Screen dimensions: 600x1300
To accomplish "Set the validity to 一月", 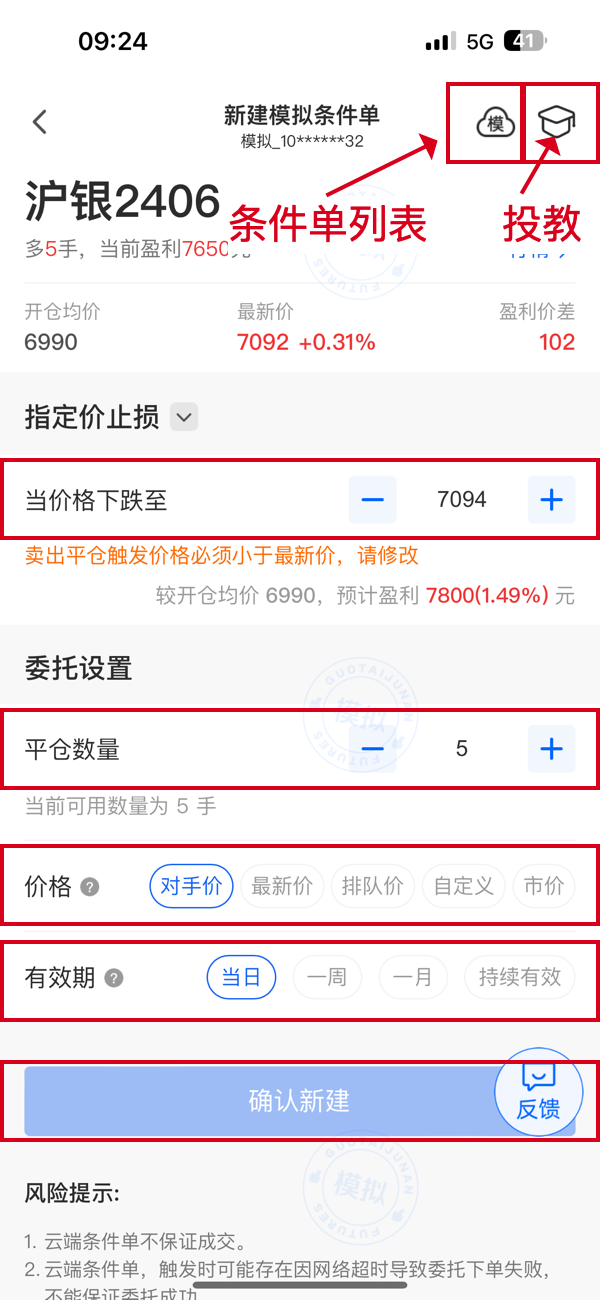I will click(413, 977).
